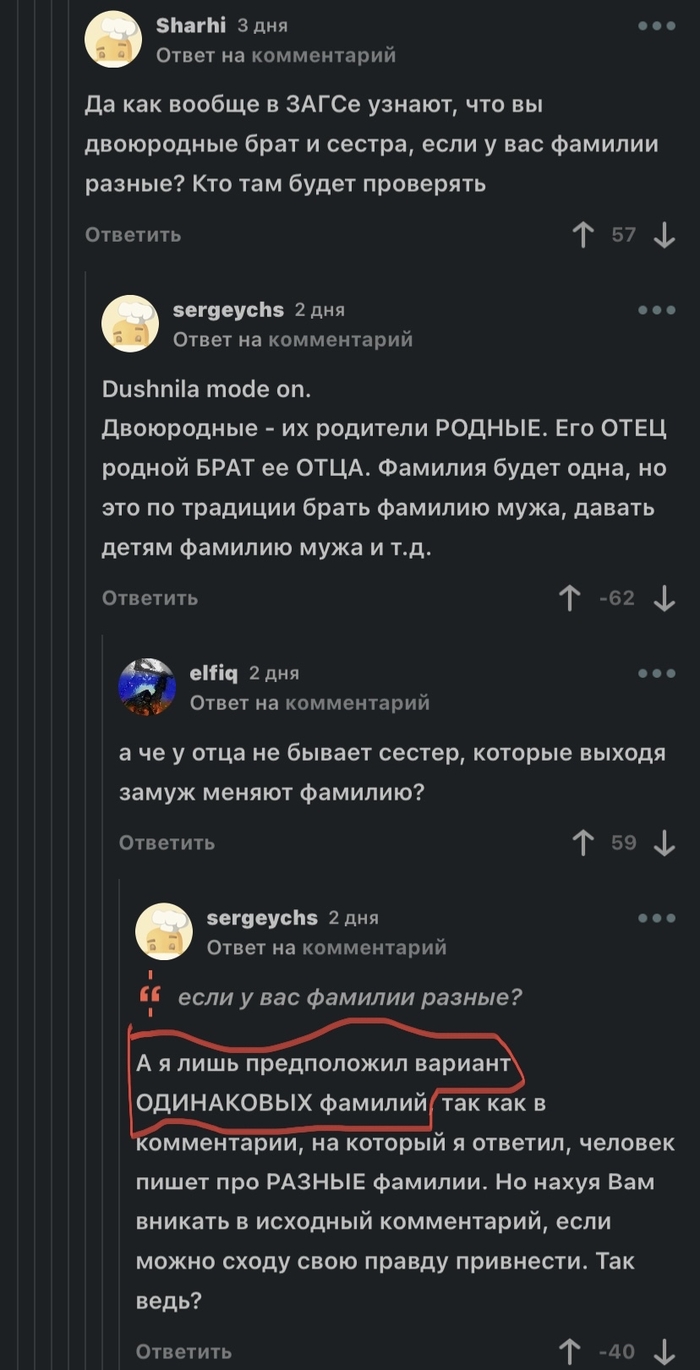The width and height of the screenshot is (700, 1370).
Task: Downvote Sharhi's comment
Action: 664,235
